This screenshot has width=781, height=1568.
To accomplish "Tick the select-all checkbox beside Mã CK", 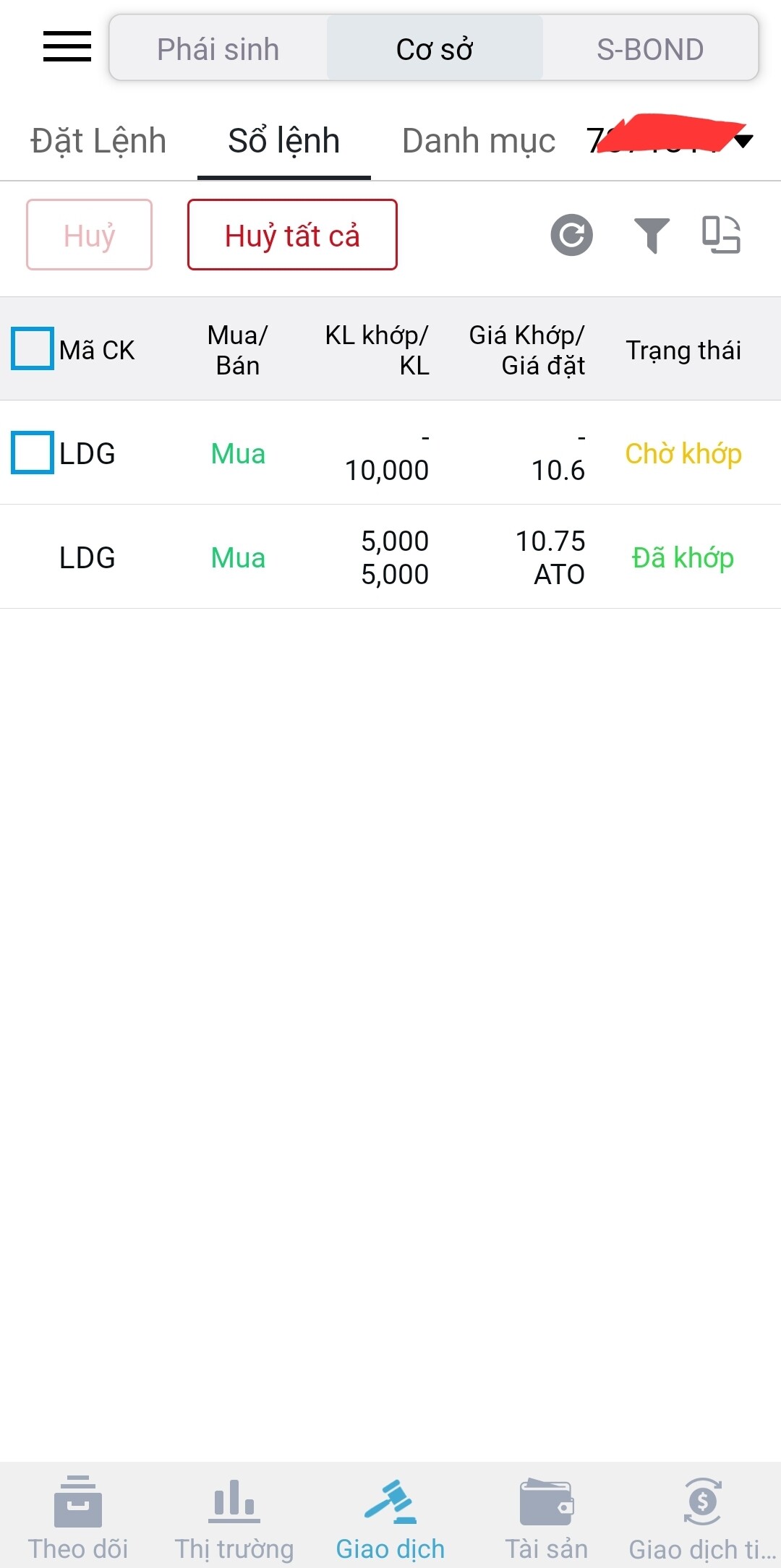I will [x=33, y=348].
